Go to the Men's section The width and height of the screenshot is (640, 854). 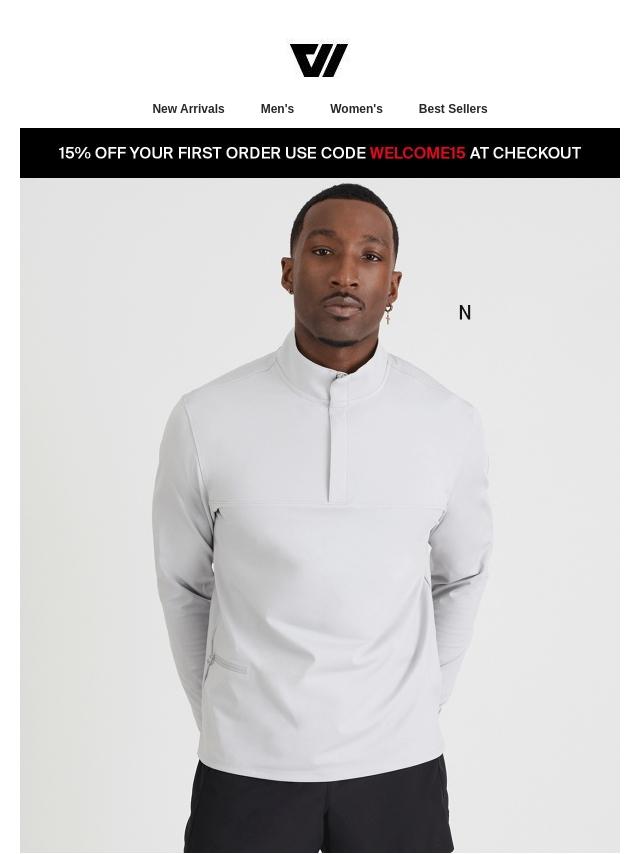(x=277, y=109)
